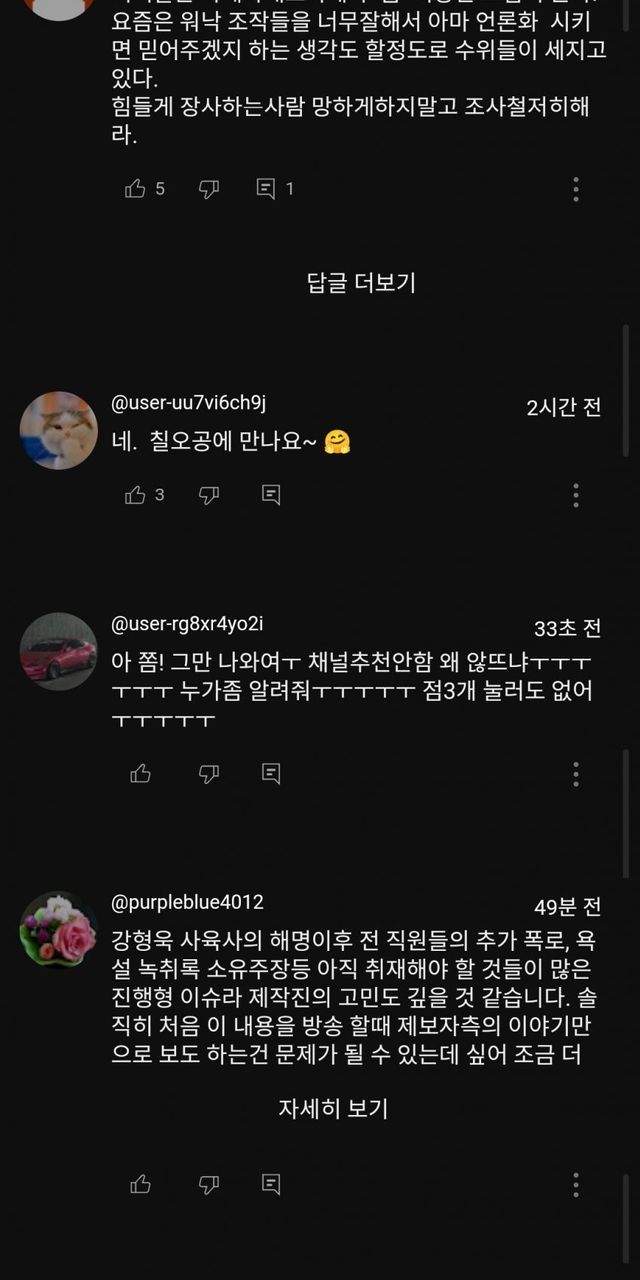Open overflow menu for the top comment
The height and width of the screenshot is (1280, 640).
pos(576,189)
